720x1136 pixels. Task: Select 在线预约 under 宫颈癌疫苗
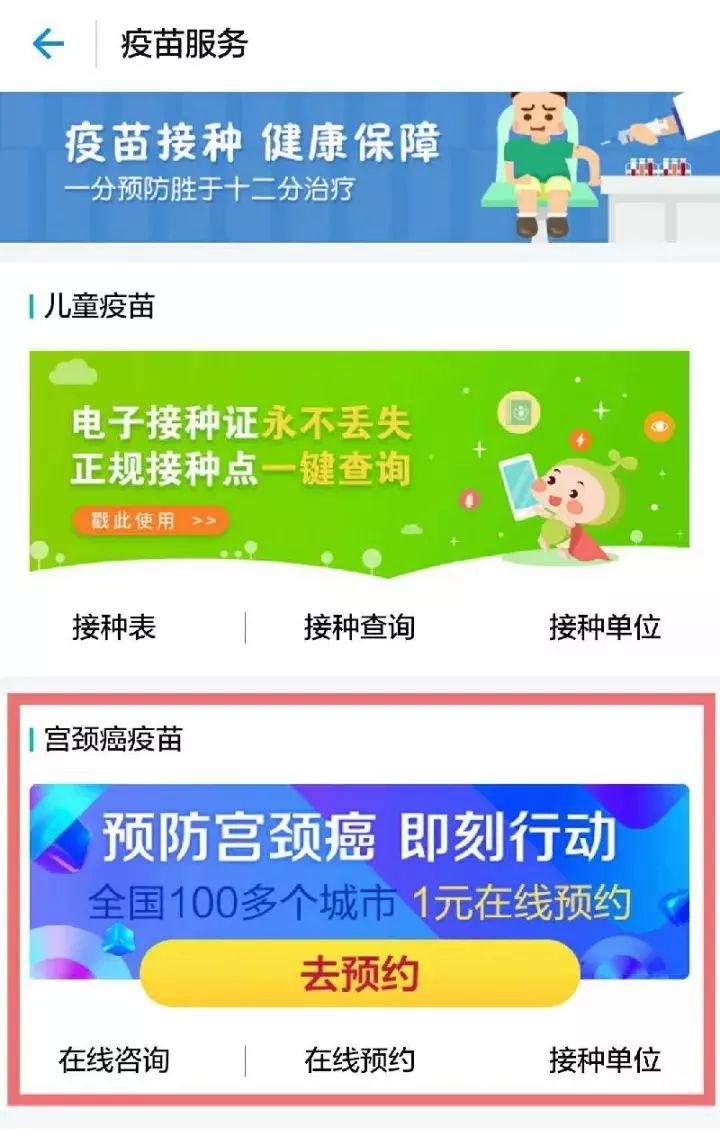pos(359,1060)
